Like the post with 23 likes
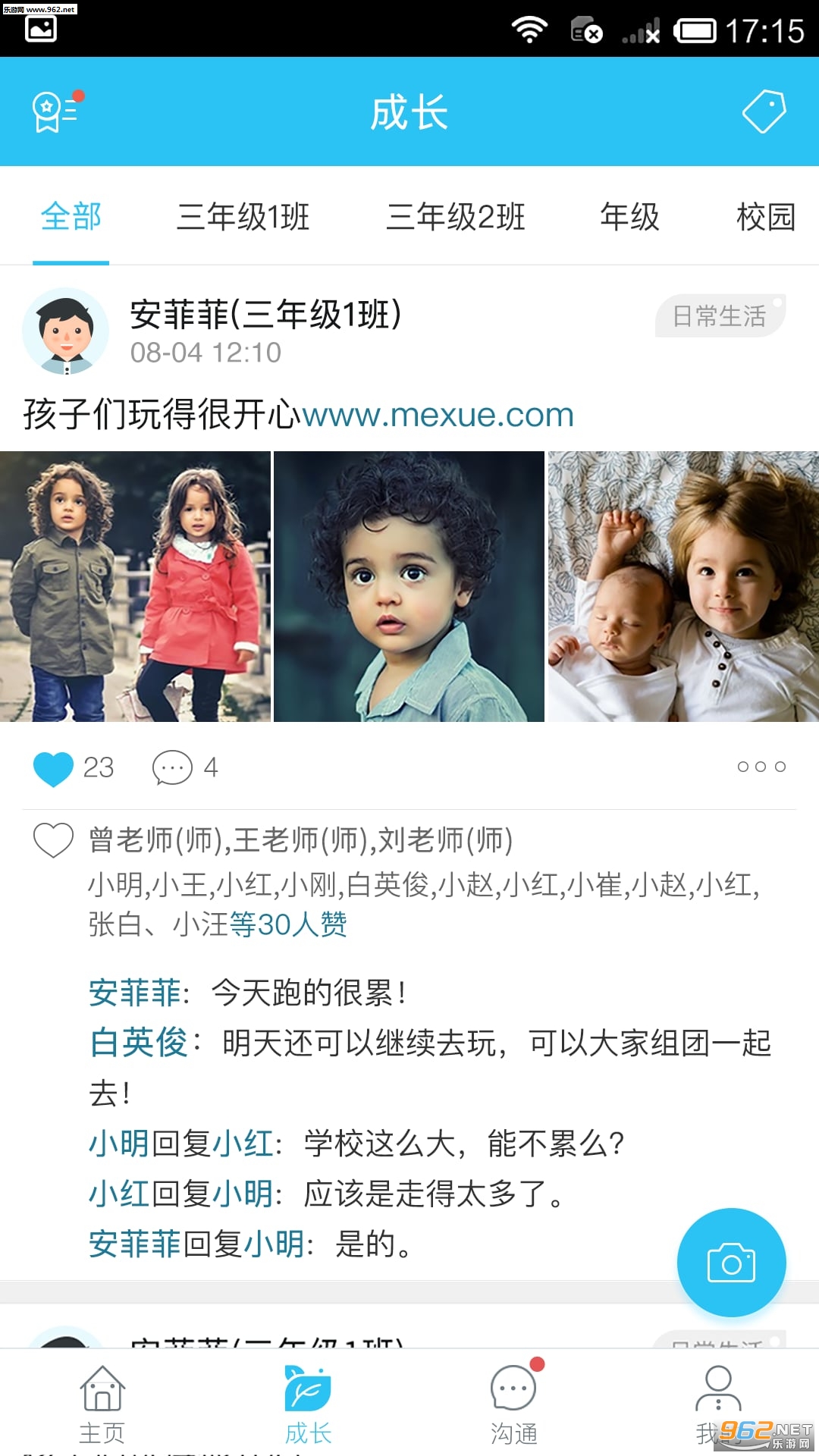 point(53,768)
